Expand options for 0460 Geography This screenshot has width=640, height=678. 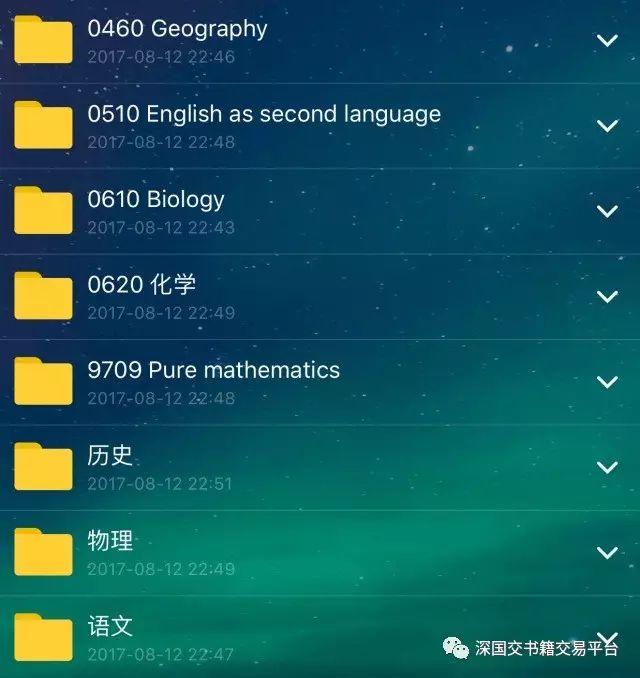606,40
